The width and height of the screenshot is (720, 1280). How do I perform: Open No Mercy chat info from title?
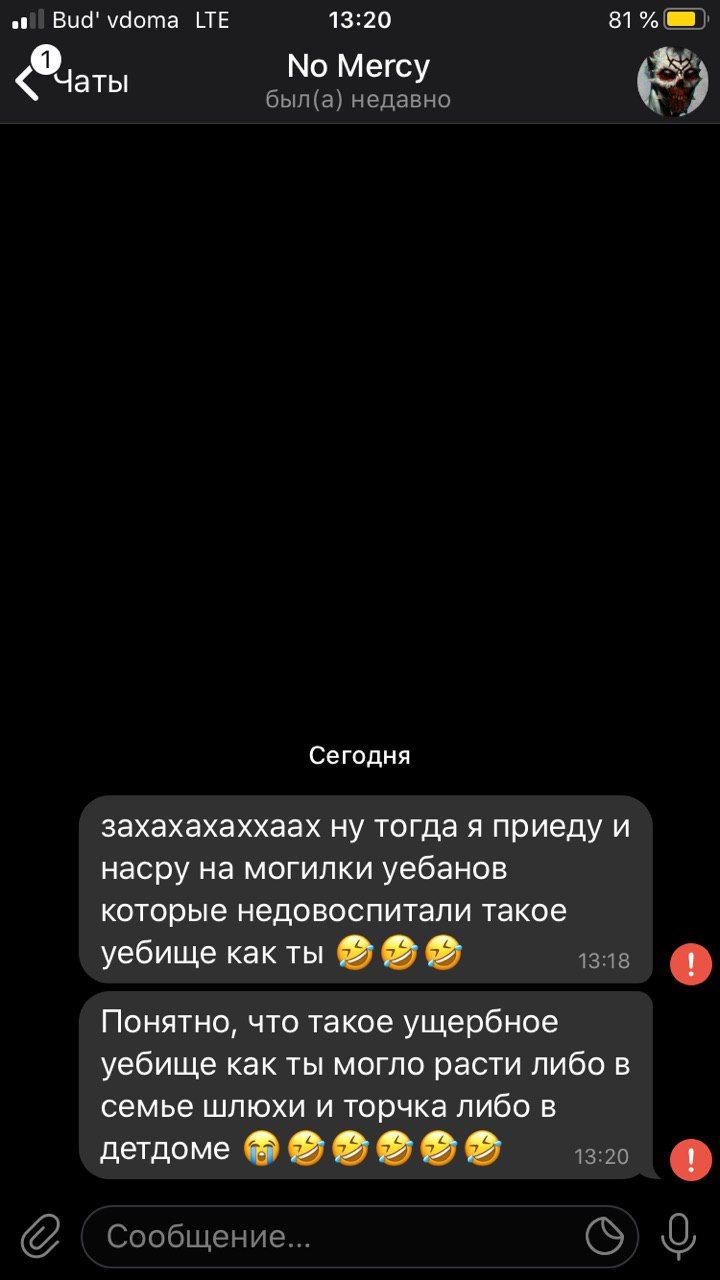pos(358,80)
